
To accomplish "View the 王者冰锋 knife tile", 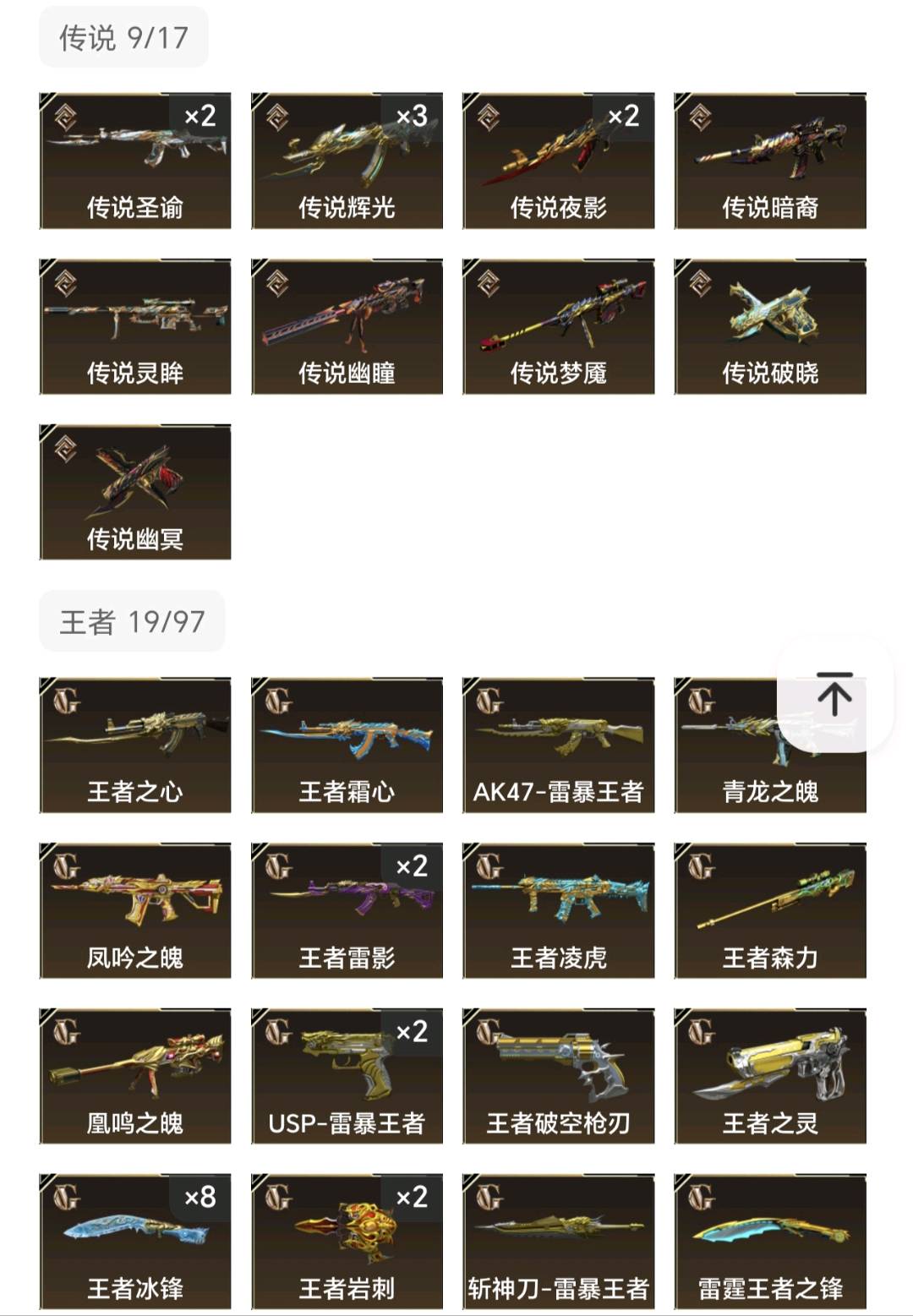I will click(x=135, y=1242).
